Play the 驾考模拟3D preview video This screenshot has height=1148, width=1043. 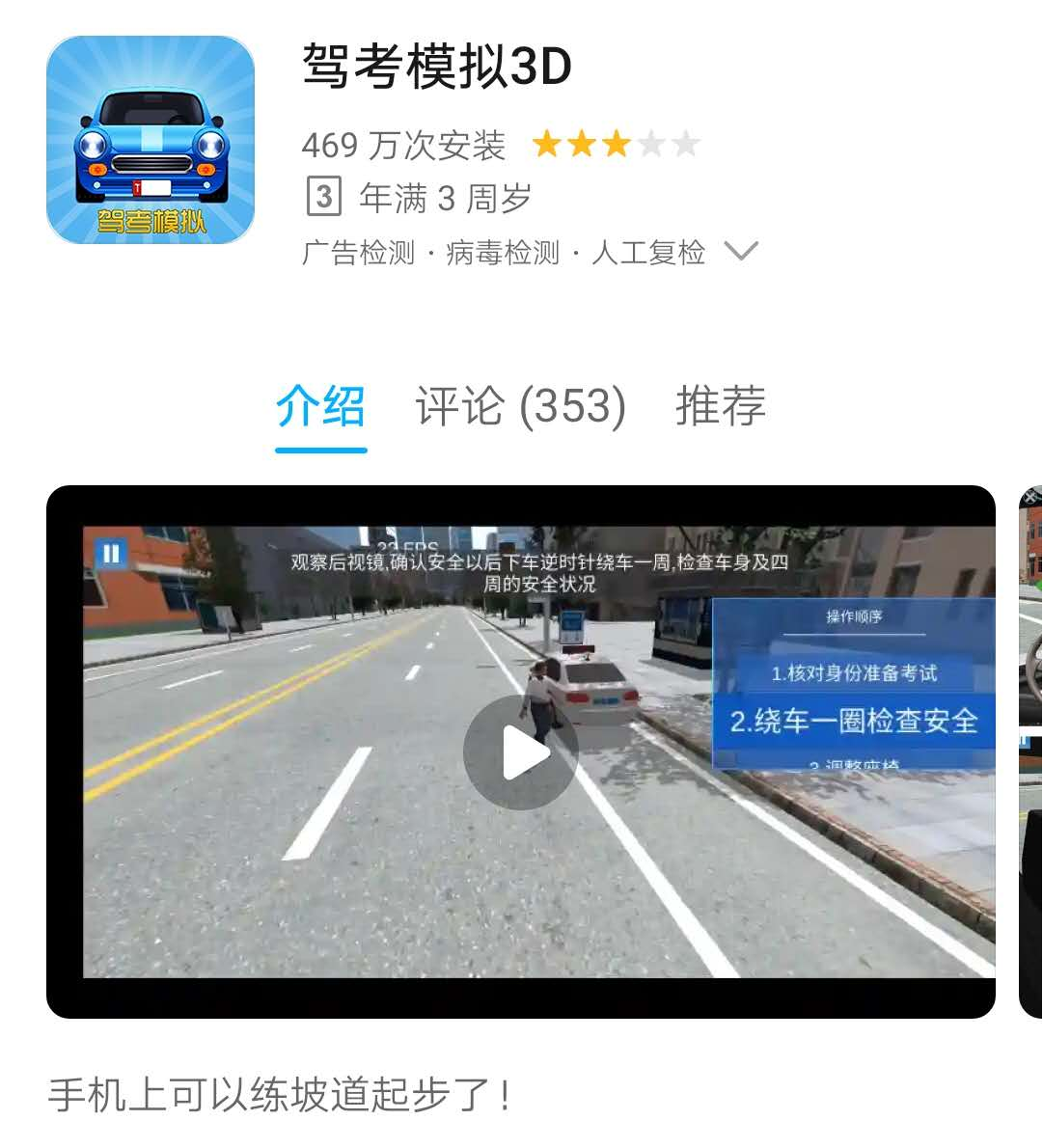click(x=521, y=752)
